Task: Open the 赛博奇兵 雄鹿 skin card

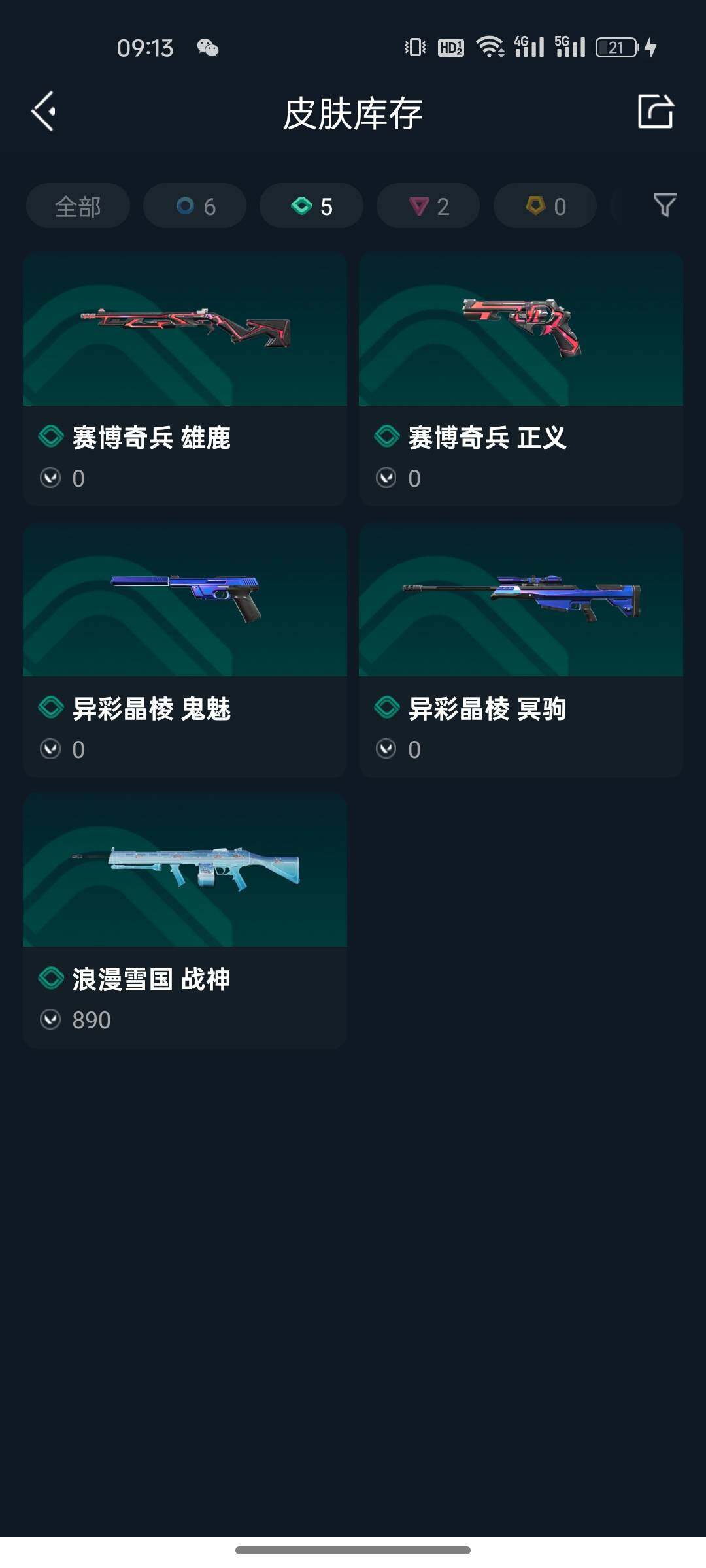Action: click(185, 378)
